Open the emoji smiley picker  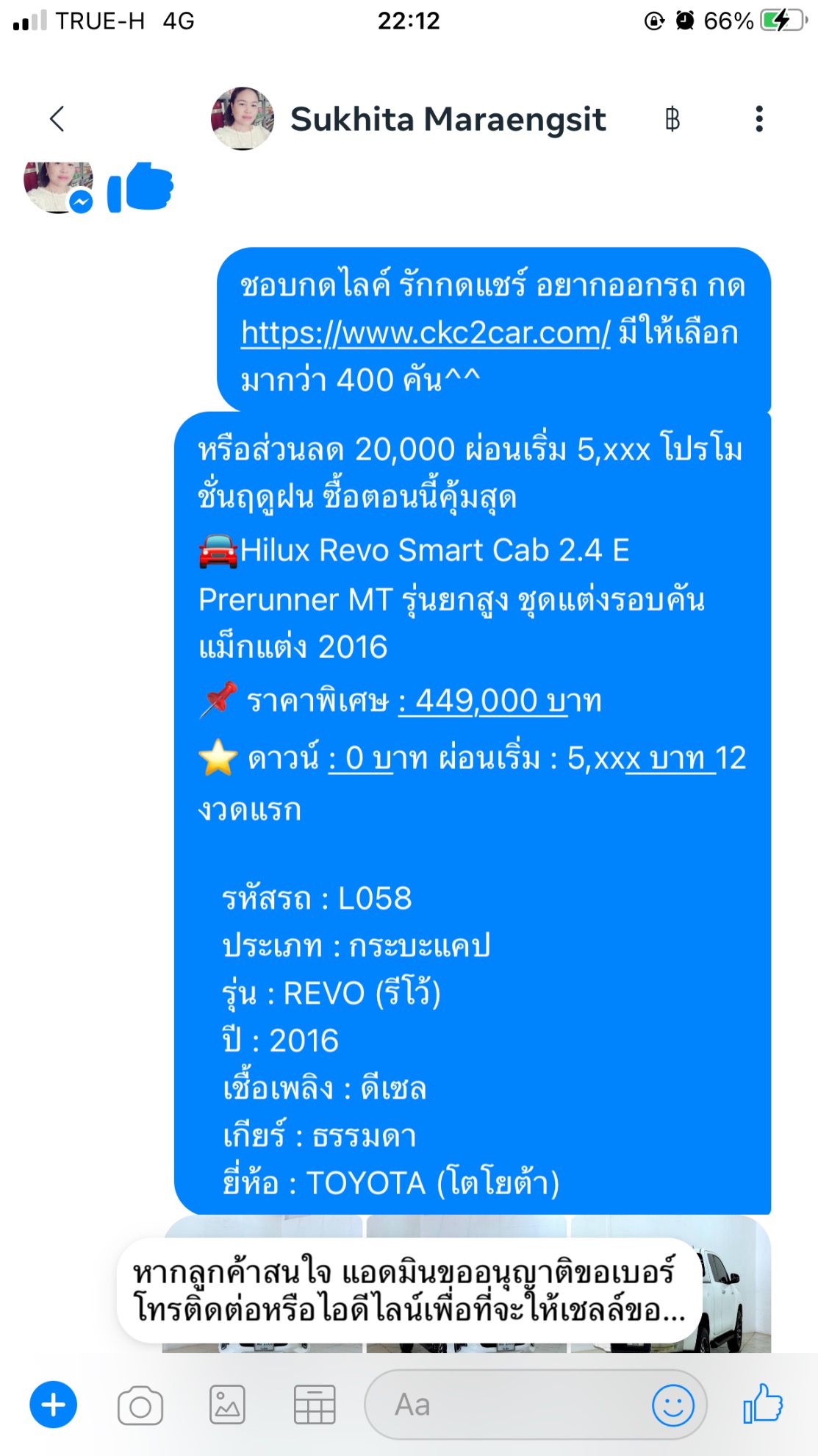point(672,1405)
